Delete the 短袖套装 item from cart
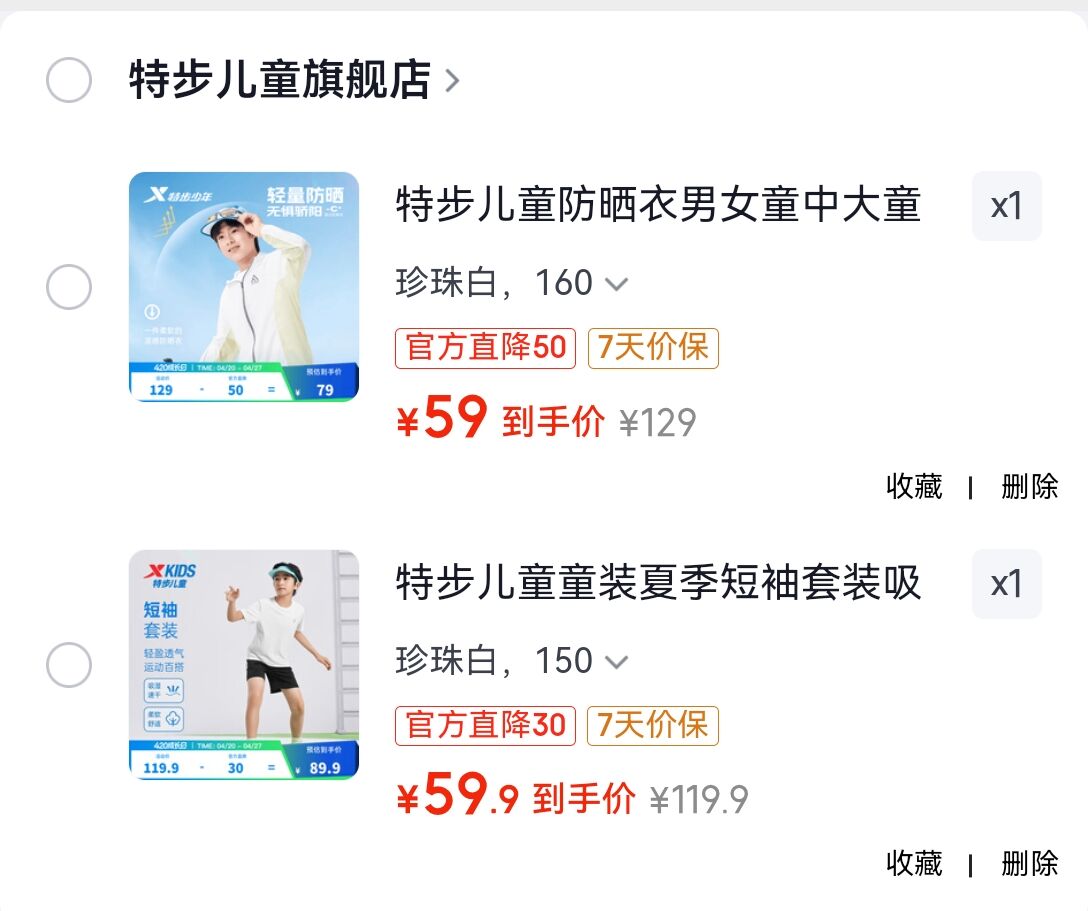1088x911 pixels. click(1030, 864)
